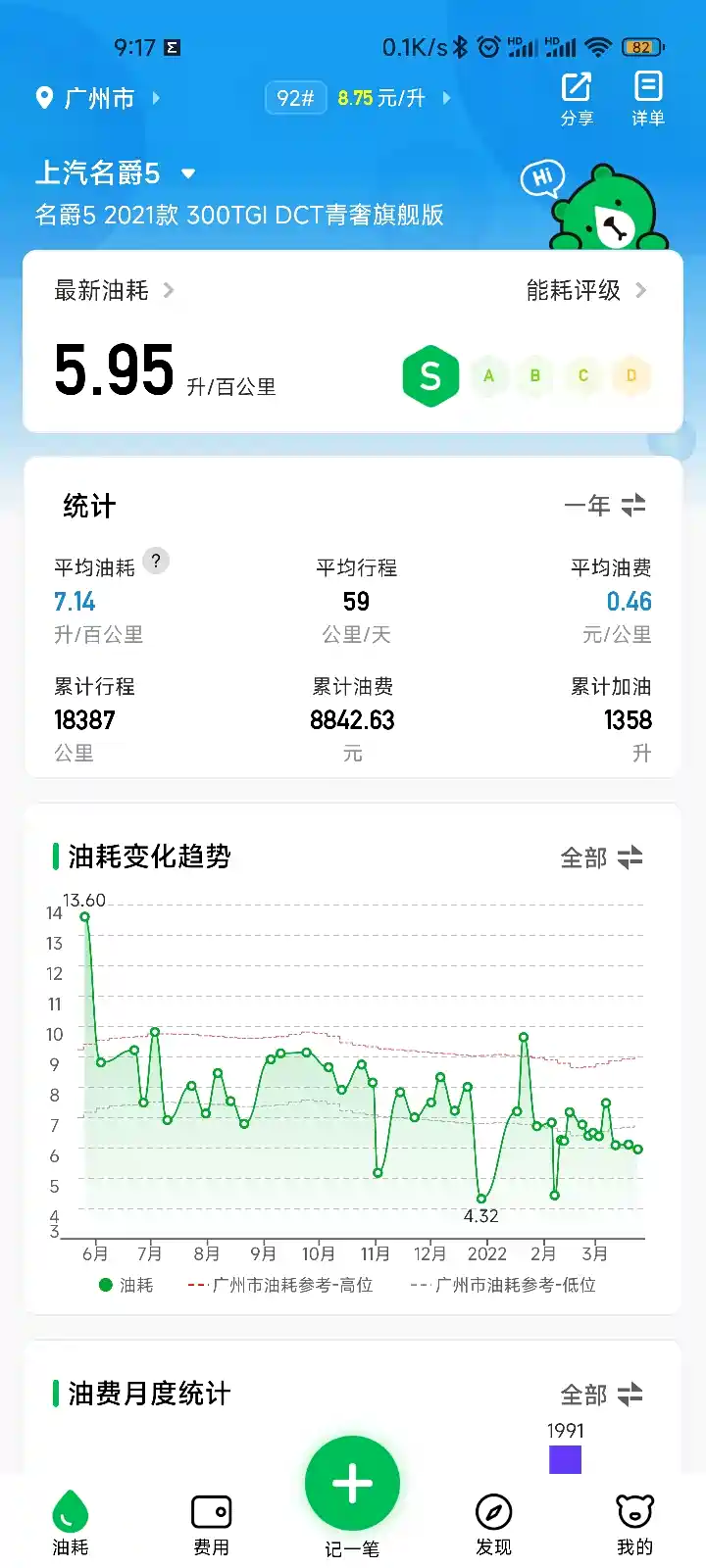The width and height of the screenshot is (706, 1568).
Task: Toggle the 油耗 legend in the chart
Action: pos(126,1285)
